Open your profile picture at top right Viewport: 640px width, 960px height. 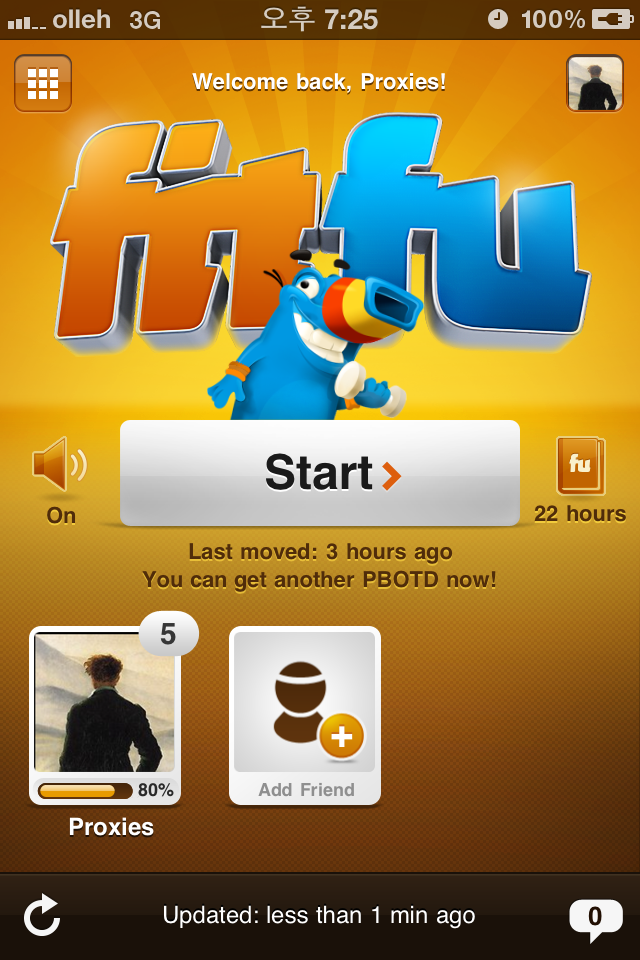click(595, 83)
